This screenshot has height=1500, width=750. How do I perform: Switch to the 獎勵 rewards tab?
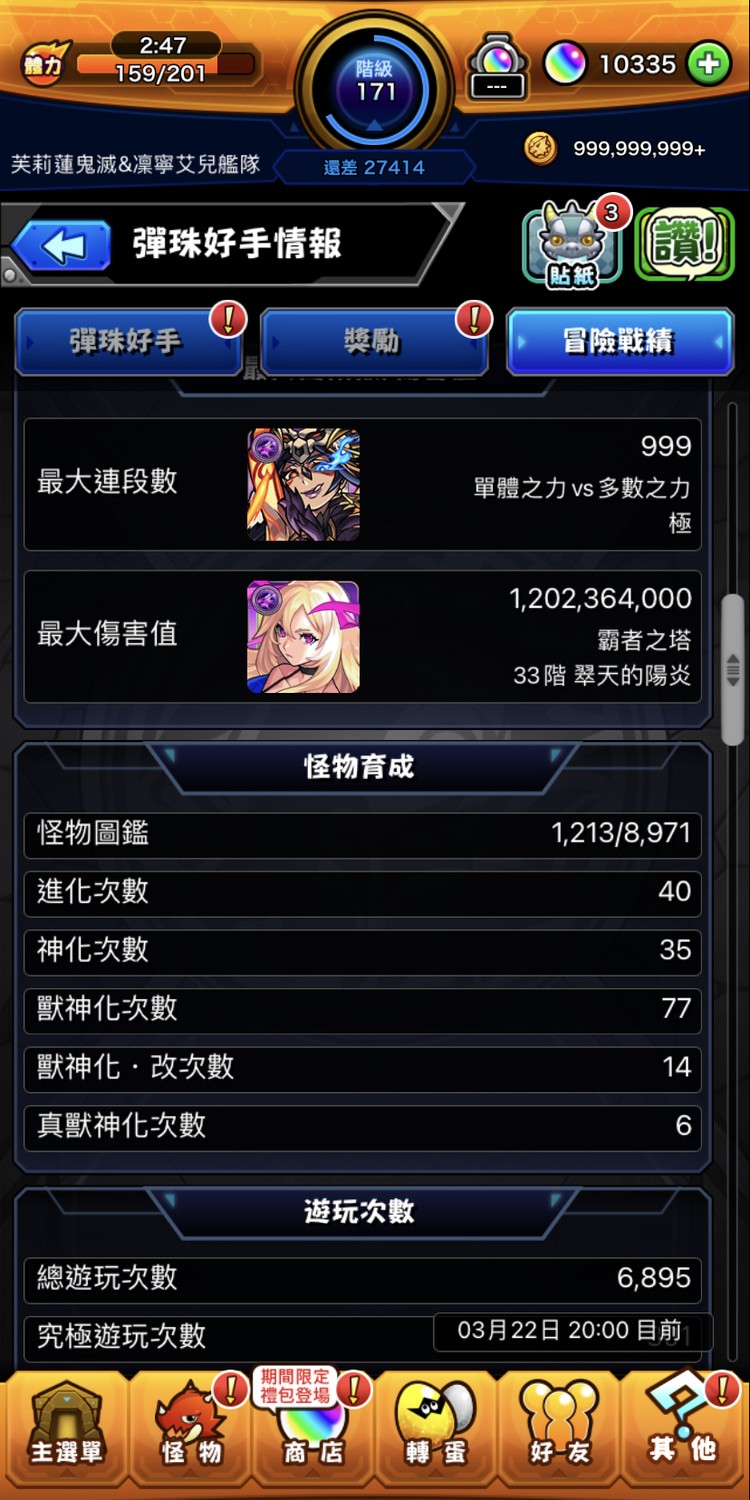click(x=372, y=342)
